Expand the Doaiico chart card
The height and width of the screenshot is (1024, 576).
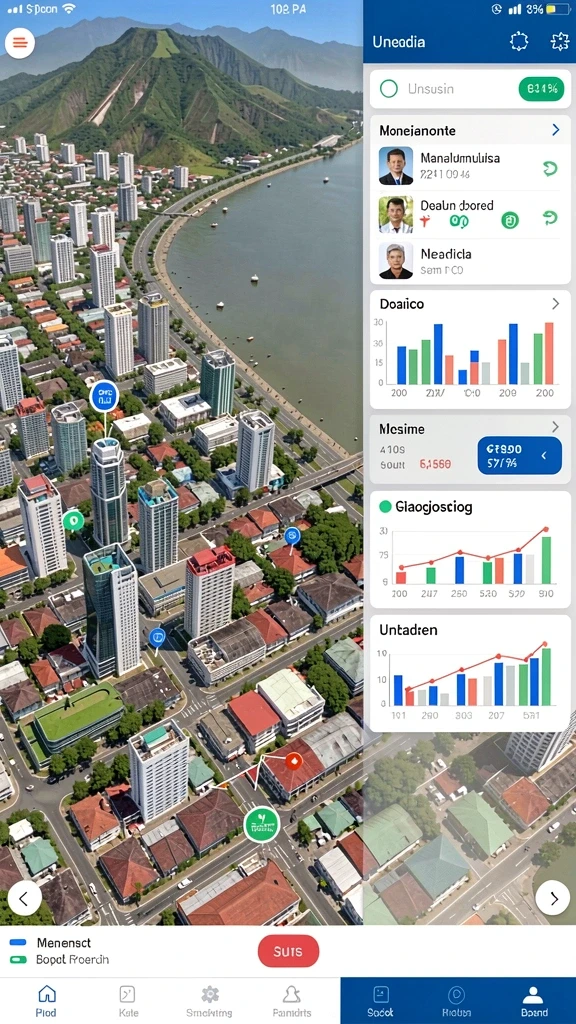555,304
